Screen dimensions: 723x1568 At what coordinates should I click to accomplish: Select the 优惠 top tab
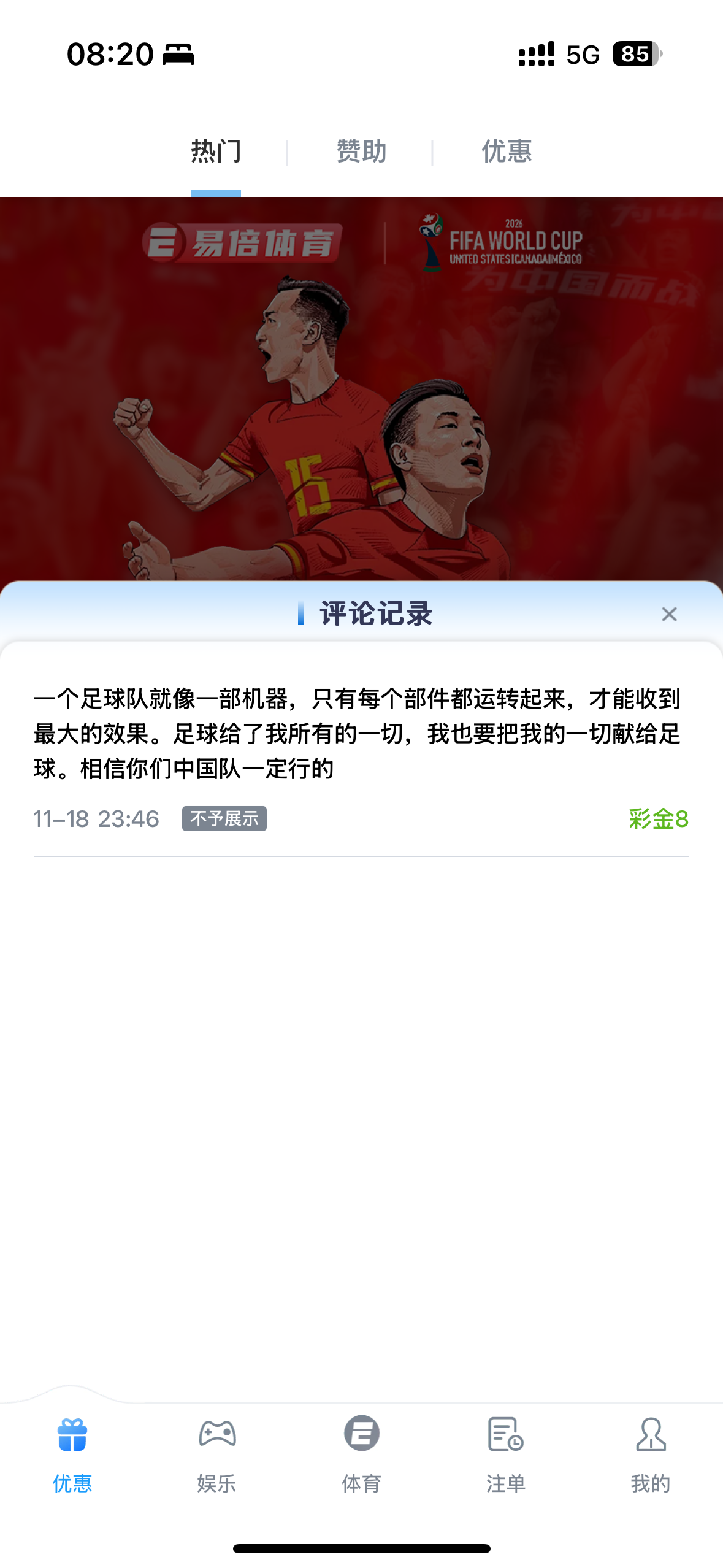pos(507,152)
